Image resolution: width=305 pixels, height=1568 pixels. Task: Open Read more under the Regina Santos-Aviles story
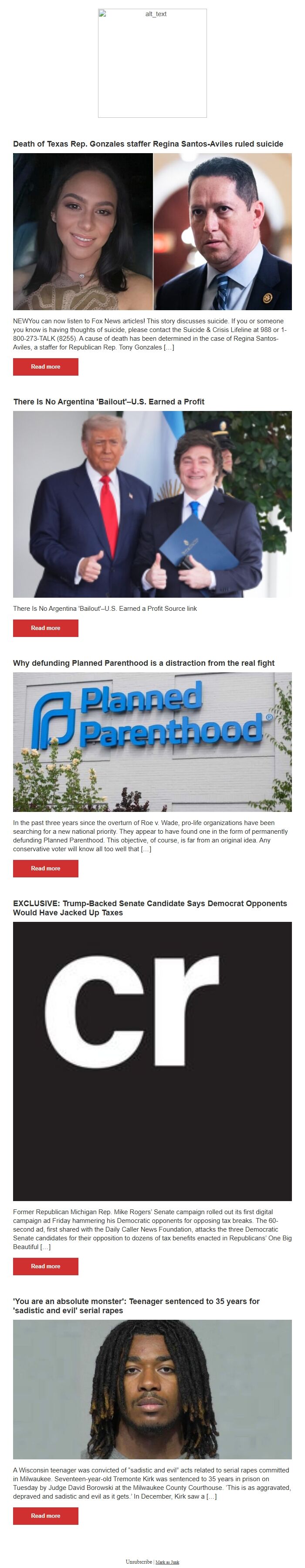click(x=46, y=366)
